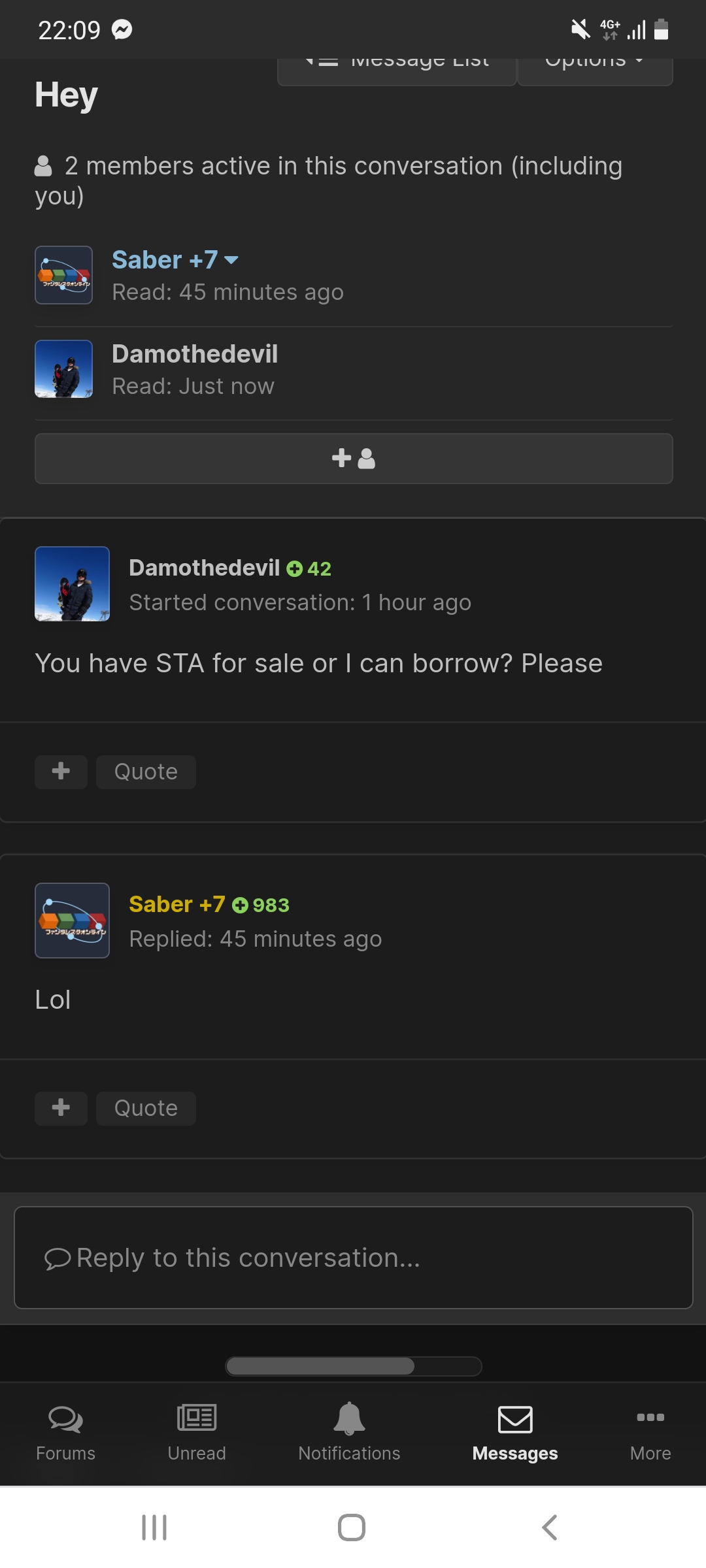Image resolution: width=706 pixels, height=1568 pixels.
Task: Open recent apps from the navigation bar
Action: coord(154,1527)
